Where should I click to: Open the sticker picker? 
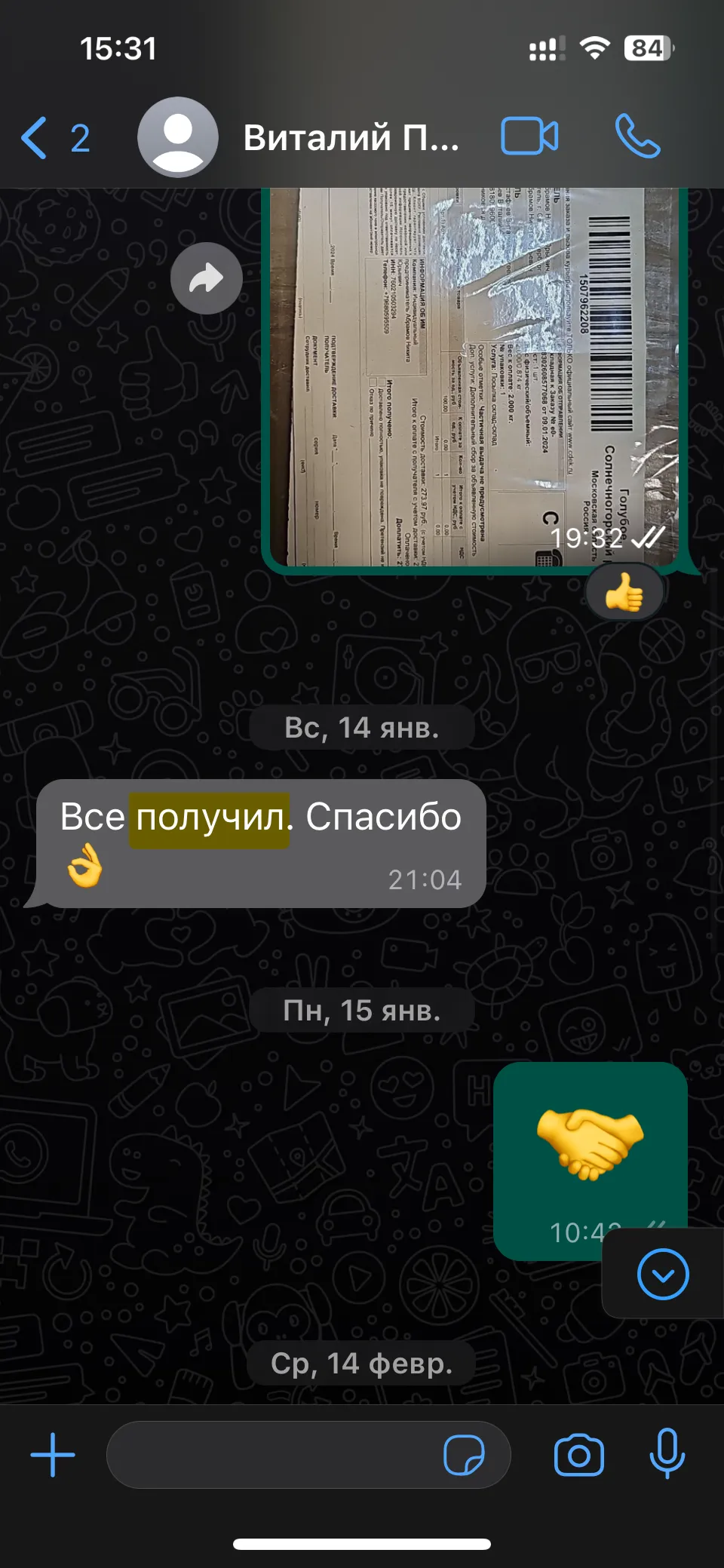[464, 1455]
